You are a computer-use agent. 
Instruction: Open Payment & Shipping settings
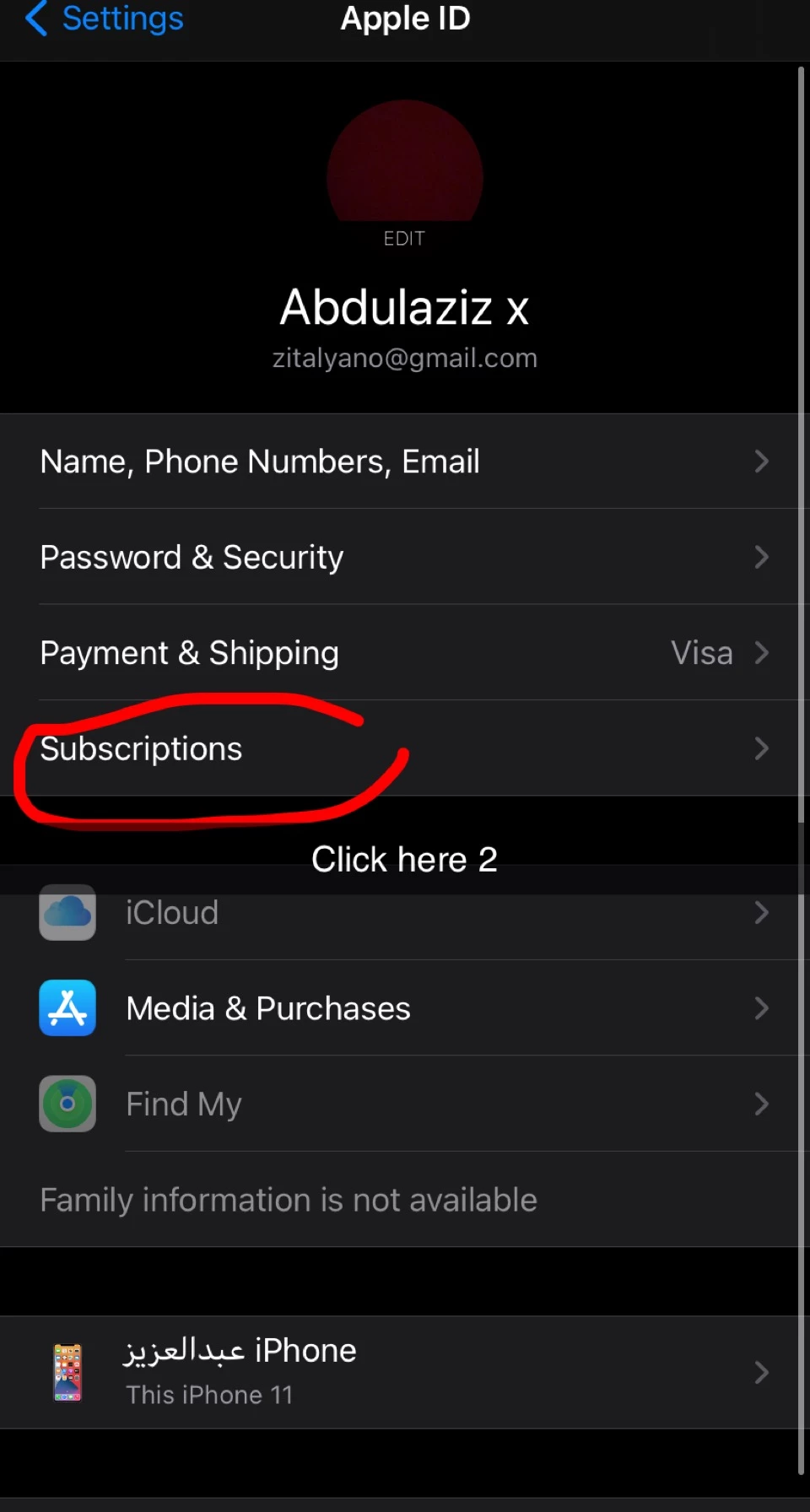403,653
